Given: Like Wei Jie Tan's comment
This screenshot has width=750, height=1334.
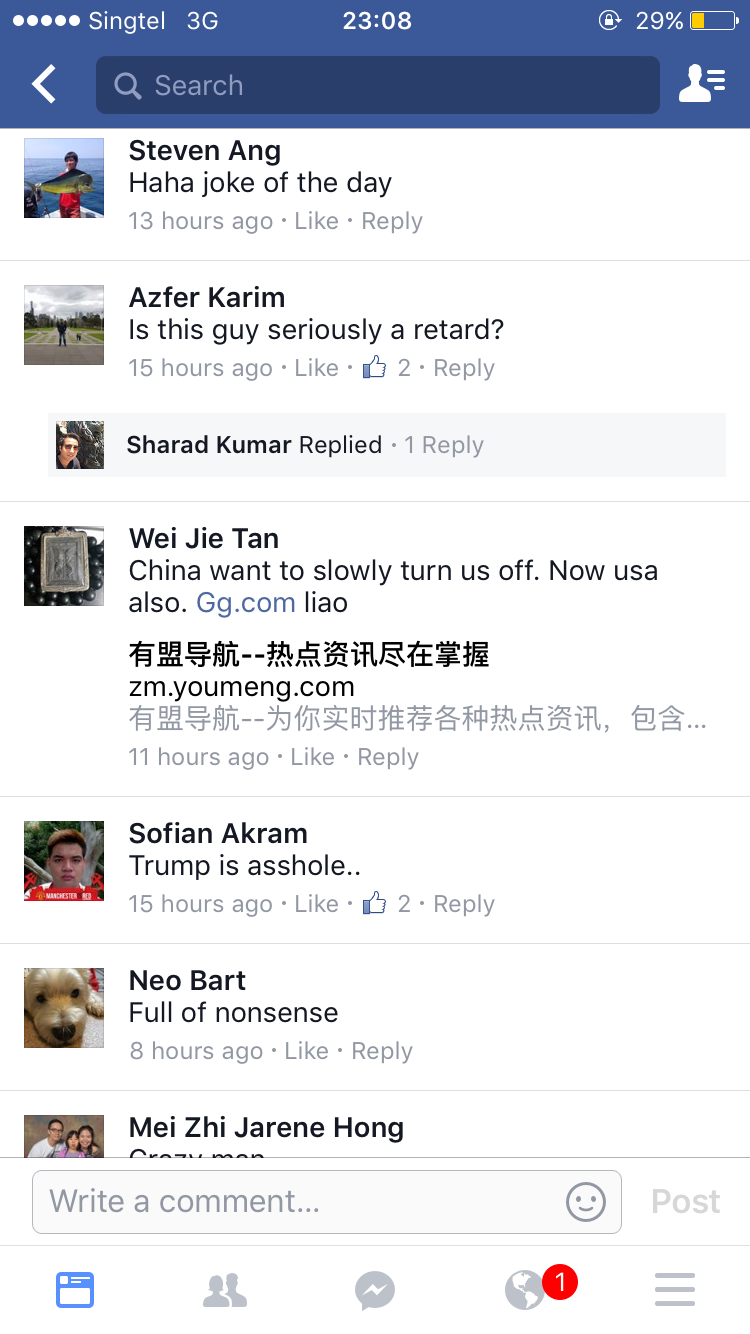Looking at the screenshot, I should click(x=312, y=757).
